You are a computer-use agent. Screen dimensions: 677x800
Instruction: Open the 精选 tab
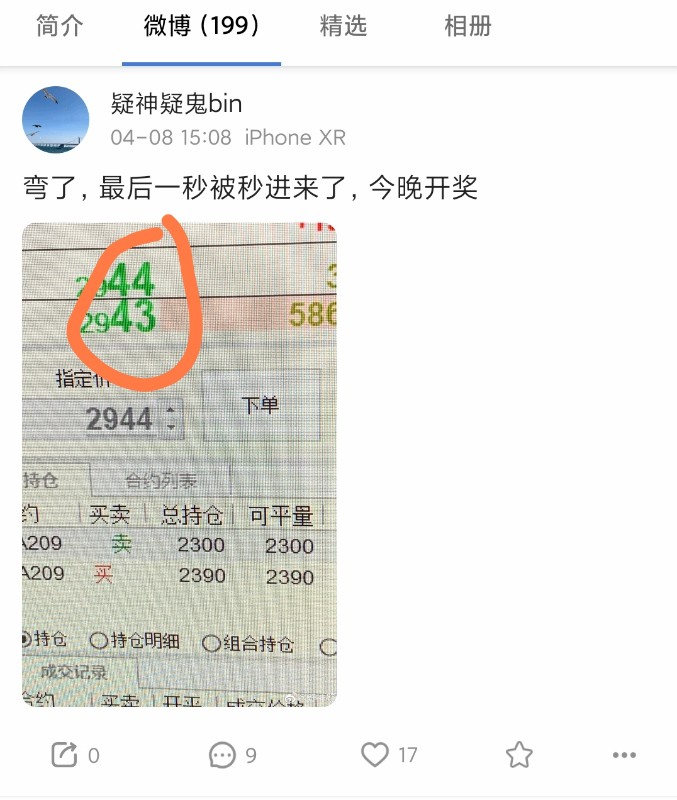[x=343, y=26]
